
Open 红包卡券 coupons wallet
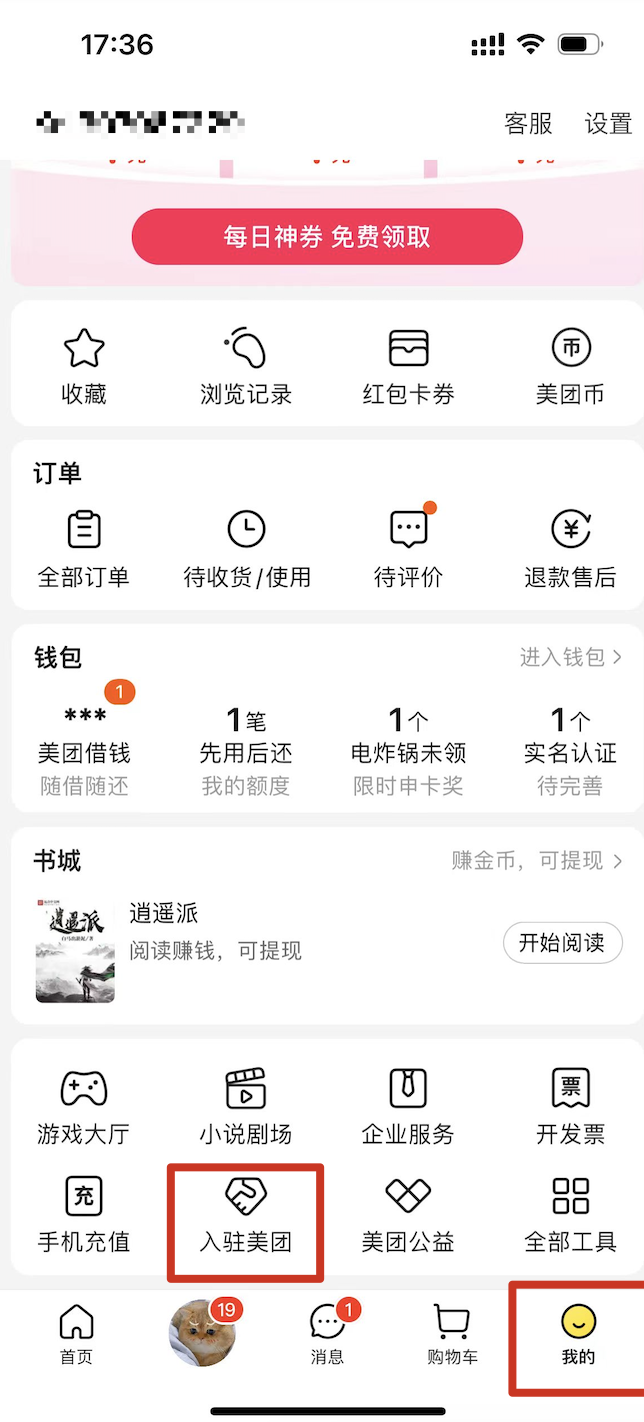coord(408,367)
